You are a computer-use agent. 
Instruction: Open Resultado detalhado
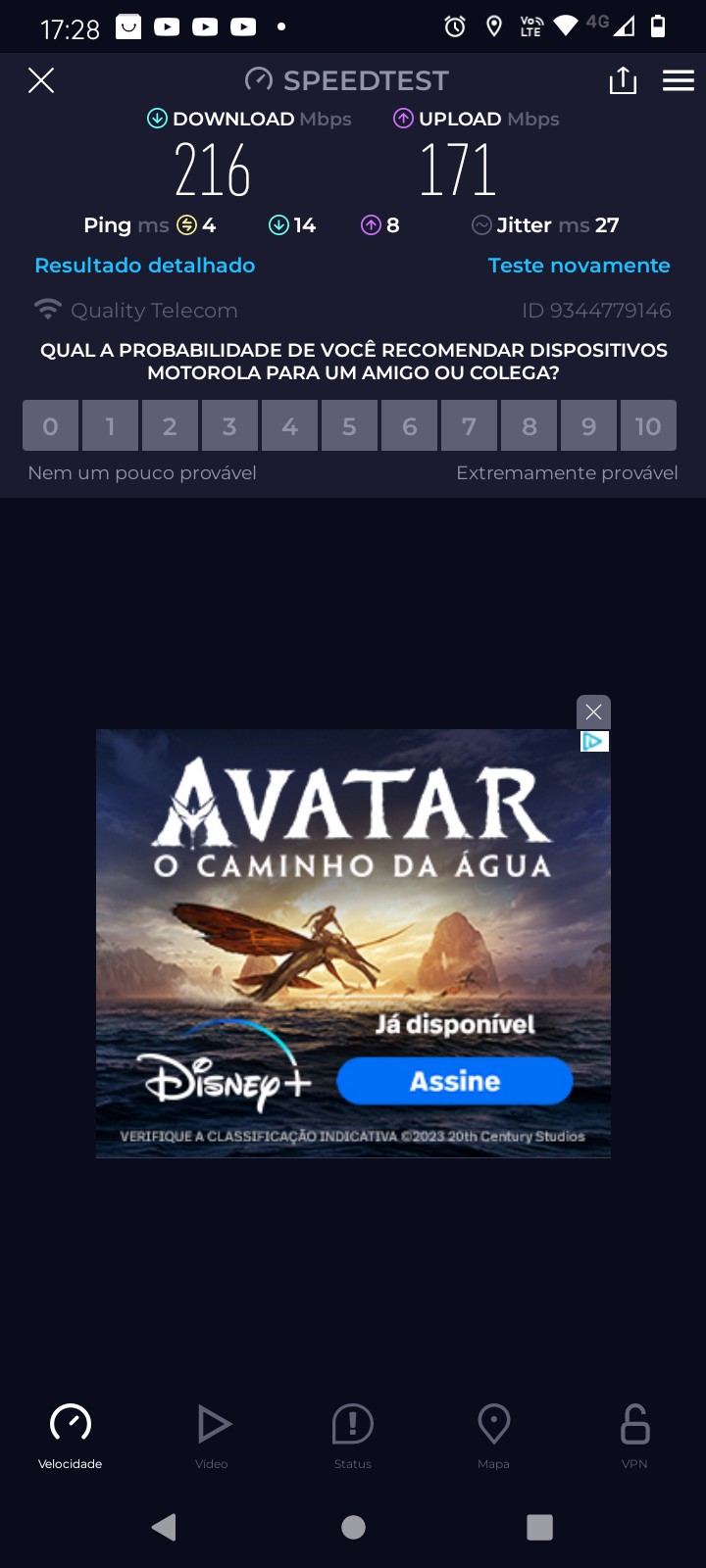pos(145,266)
